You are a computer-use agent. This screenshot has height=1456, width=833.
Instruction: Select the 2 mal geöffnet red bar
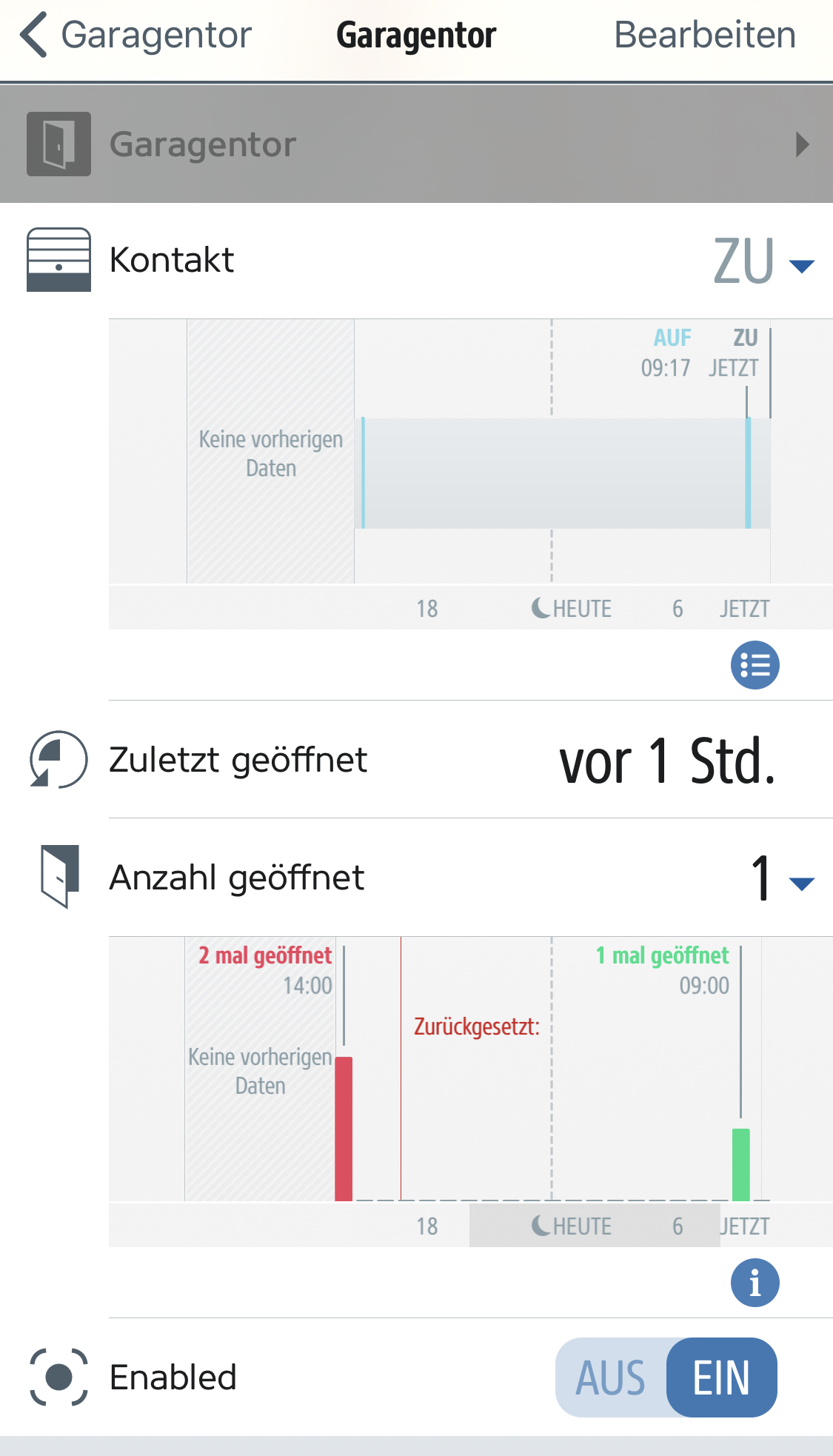tap(344, 1128)
